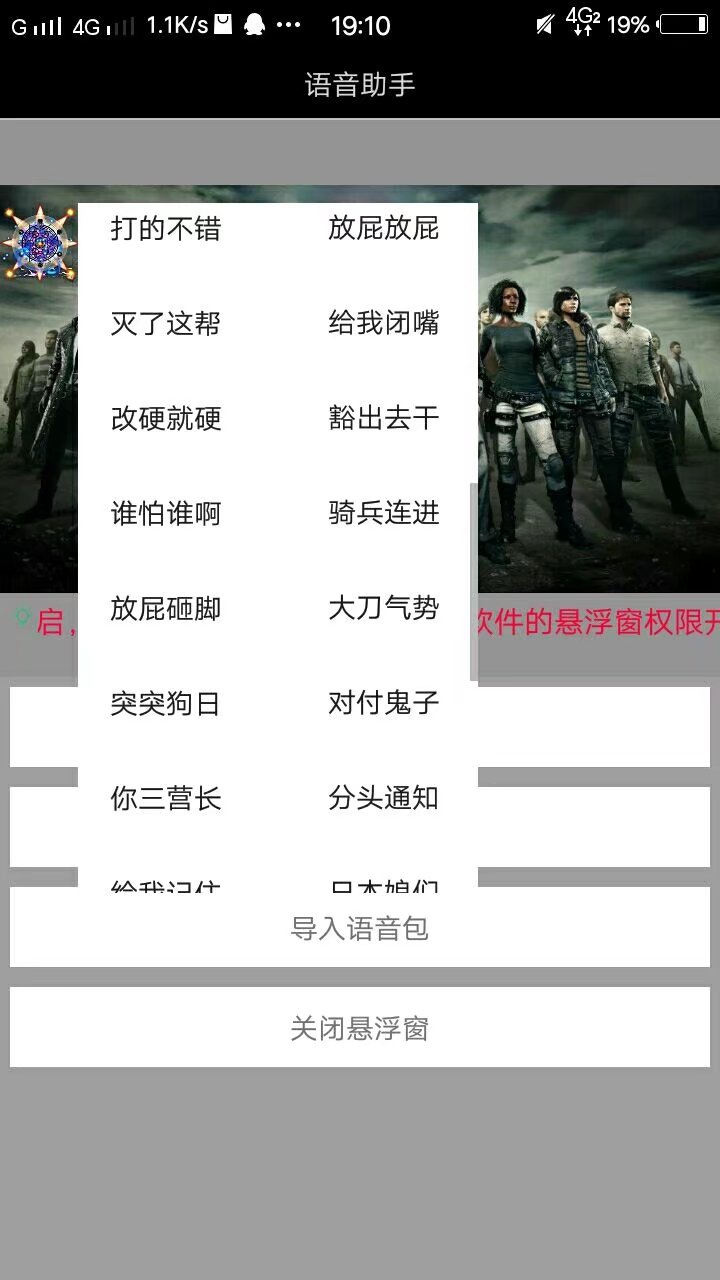The image size is (720, 1280).
Task: Select 对付鬼子 in the voice list
Action: [x=384, y=704]
